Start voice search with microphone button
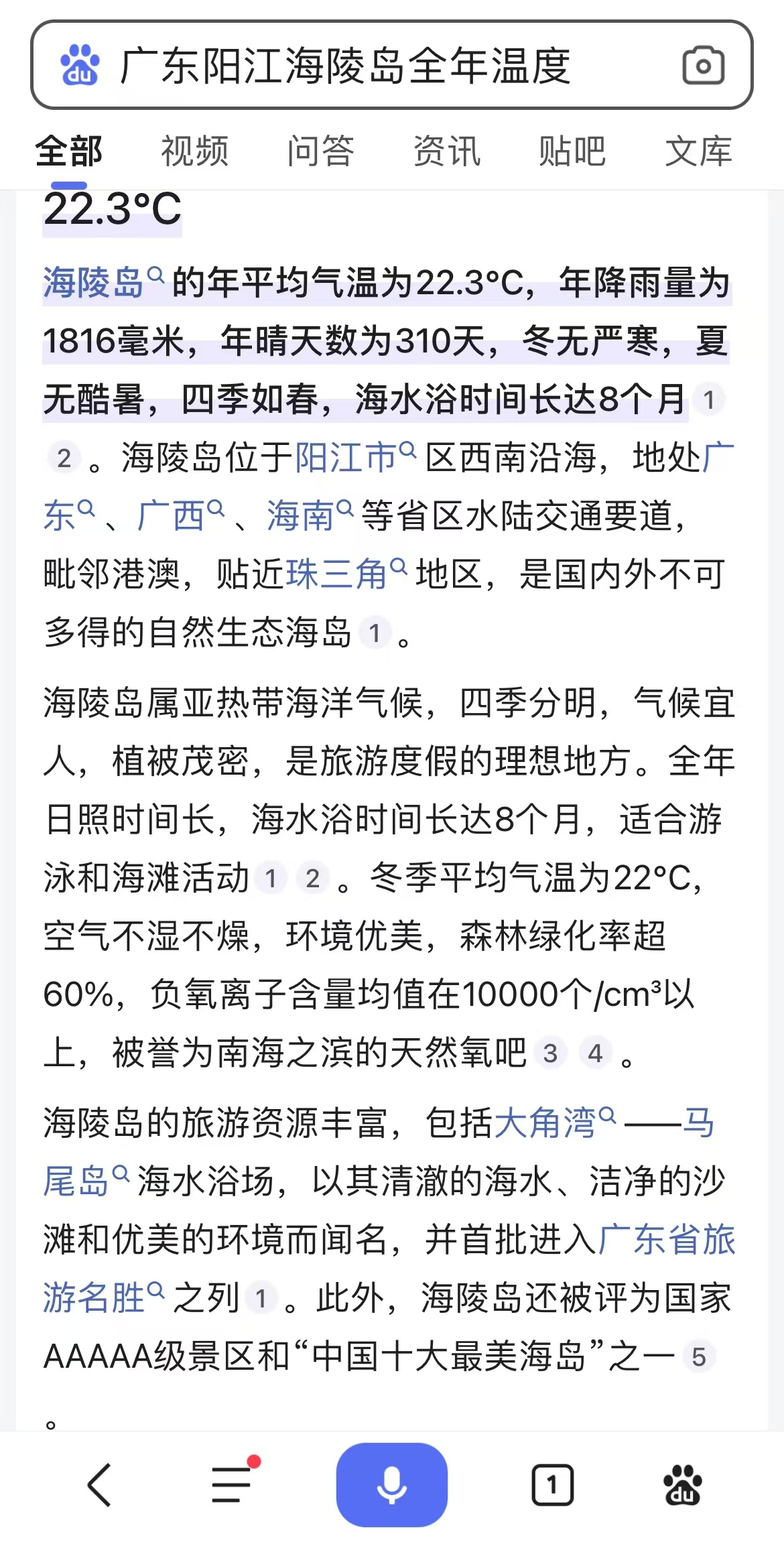Screen dimensions: 784x1542 [391, 1484]
